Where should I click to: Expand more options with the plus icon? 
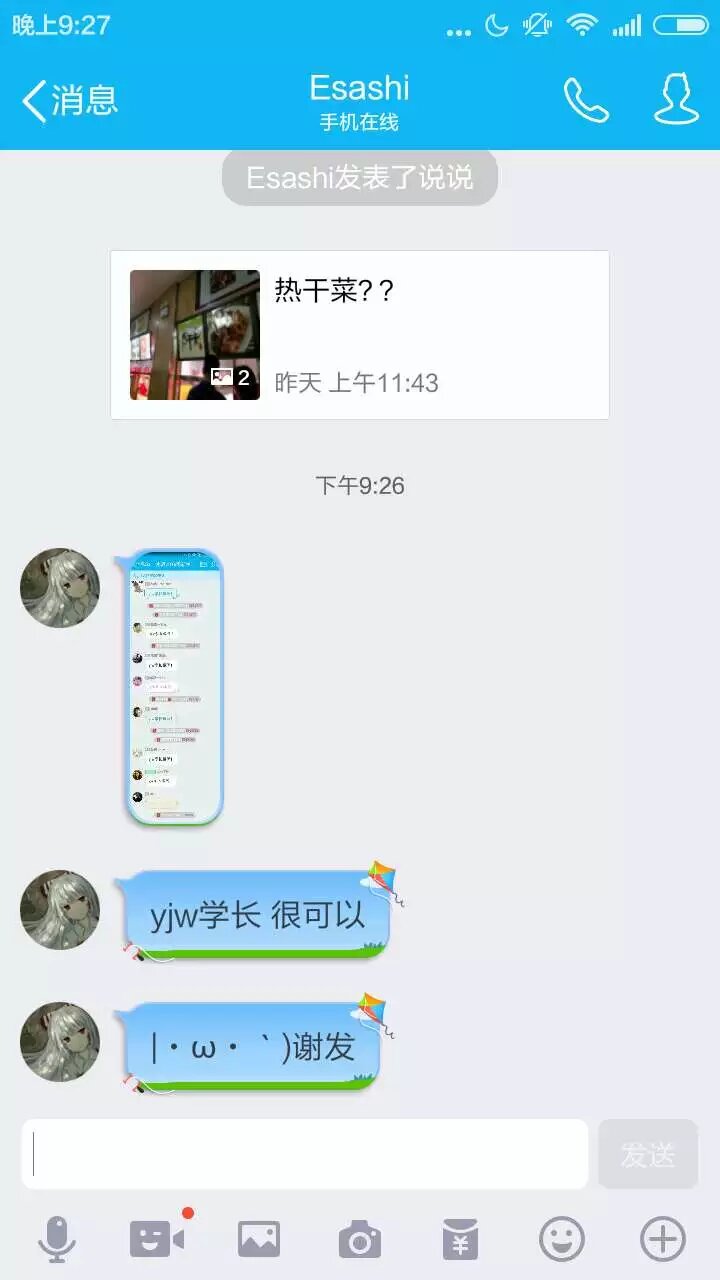(663, 1240)
